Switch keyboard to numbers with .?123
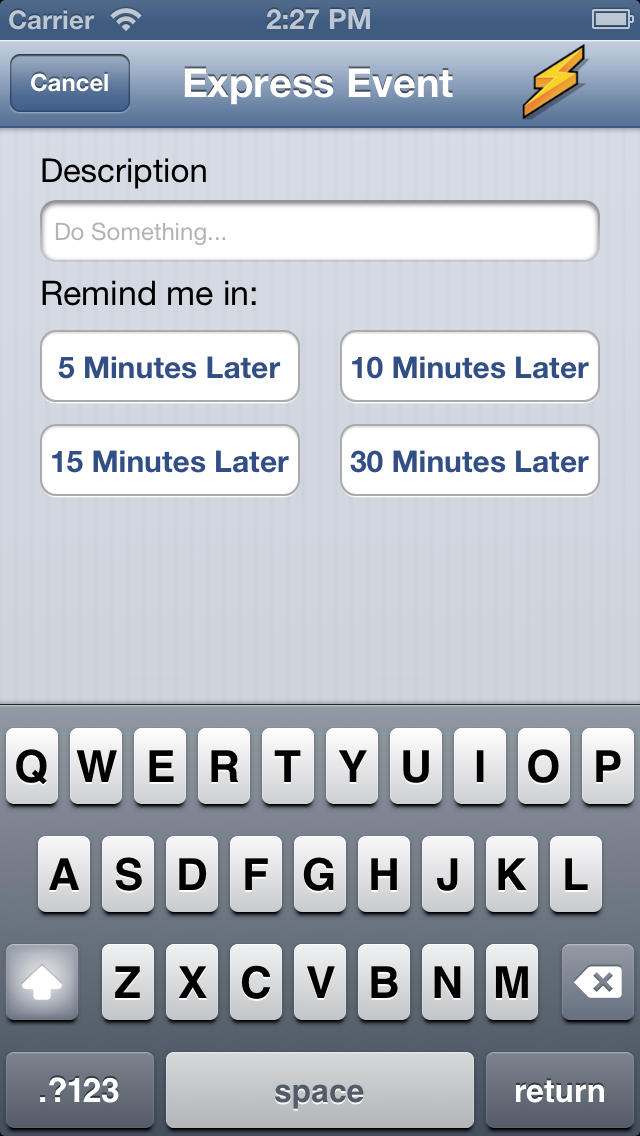Viewport: 640px width, 1136px height. 80,1090
